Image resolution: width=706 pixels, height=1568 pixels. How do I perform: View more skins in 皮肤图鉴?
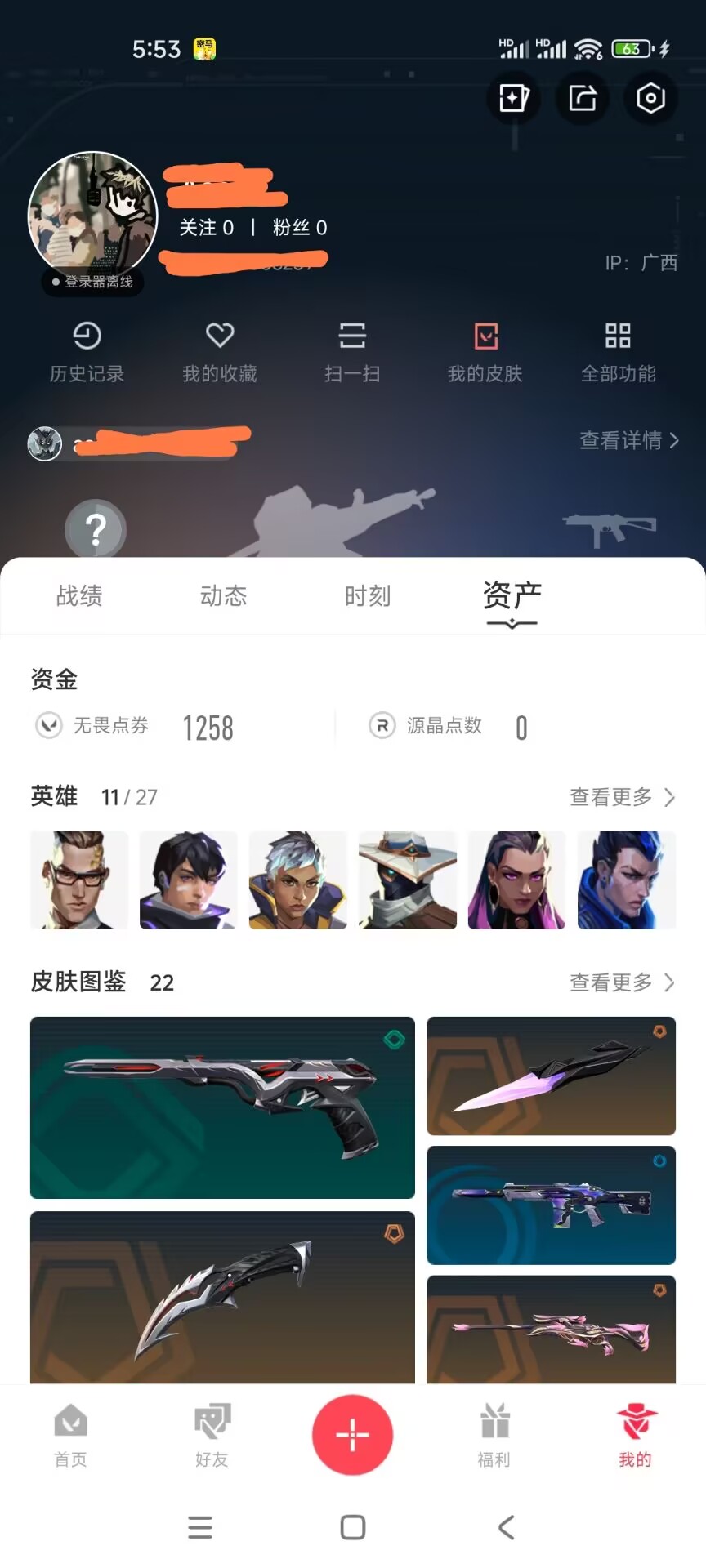[622, 982]
